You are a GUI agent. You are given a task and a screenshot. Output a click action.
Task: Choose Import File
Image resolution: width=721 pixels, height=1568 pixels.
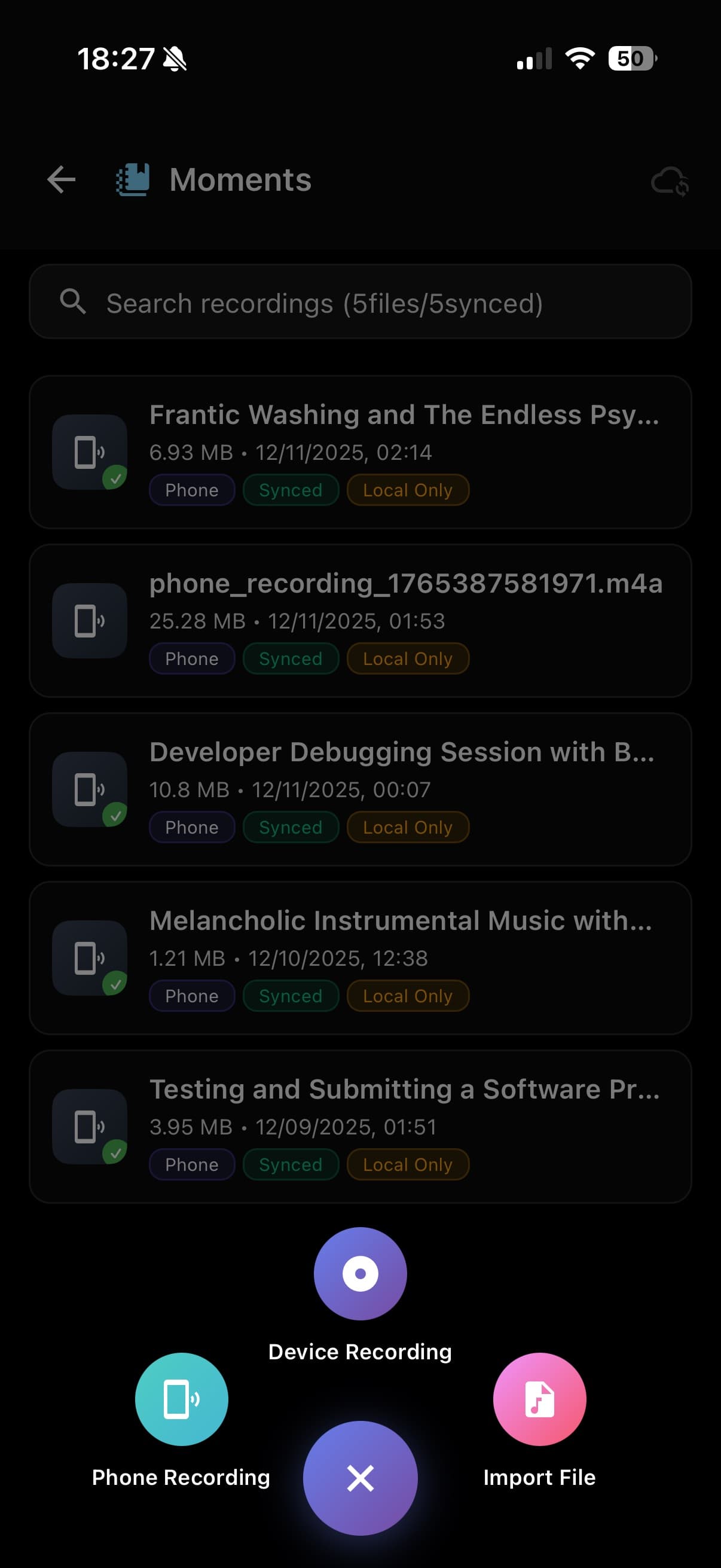539,1399
